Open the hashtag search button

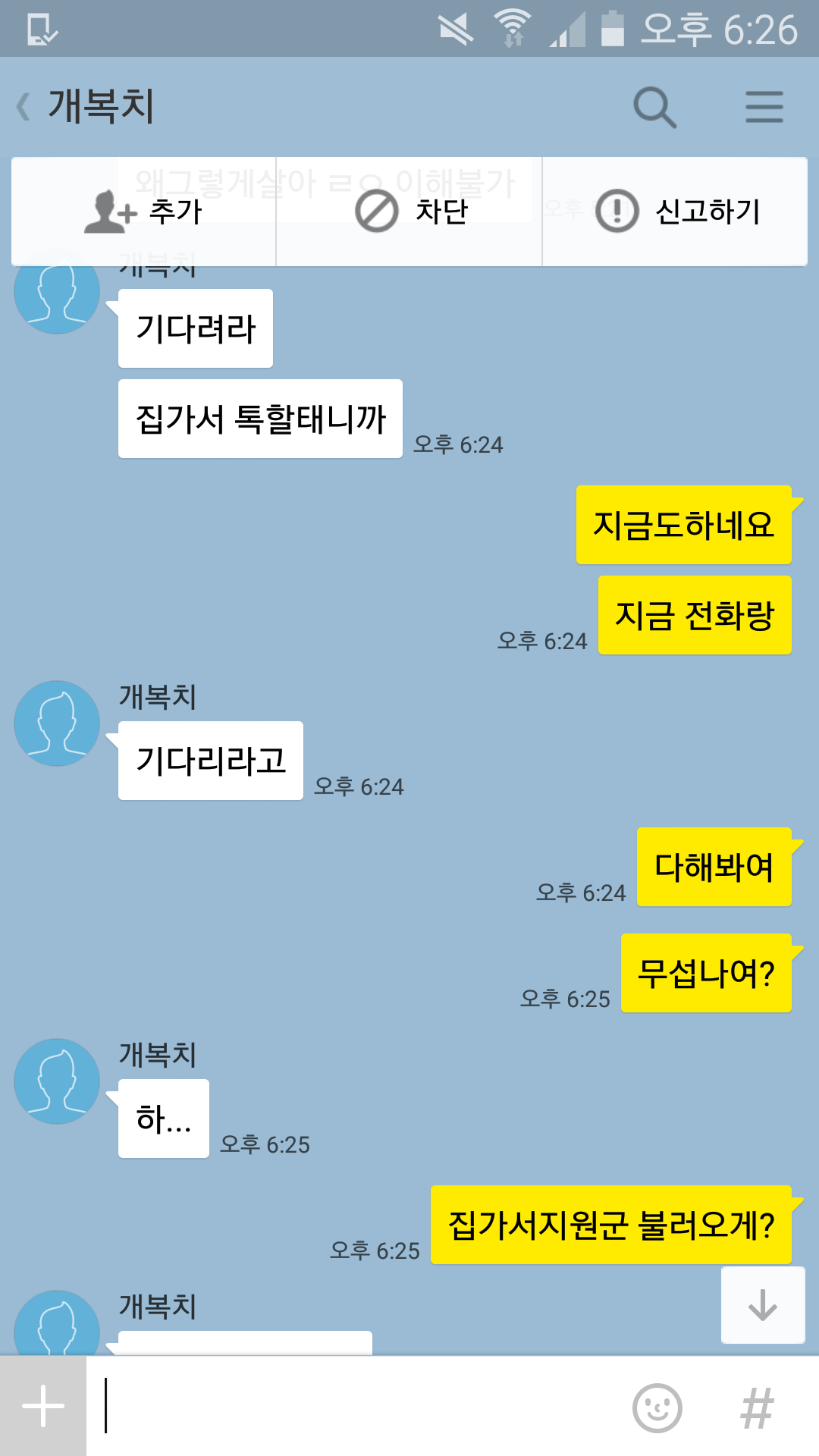[757, 1407]
